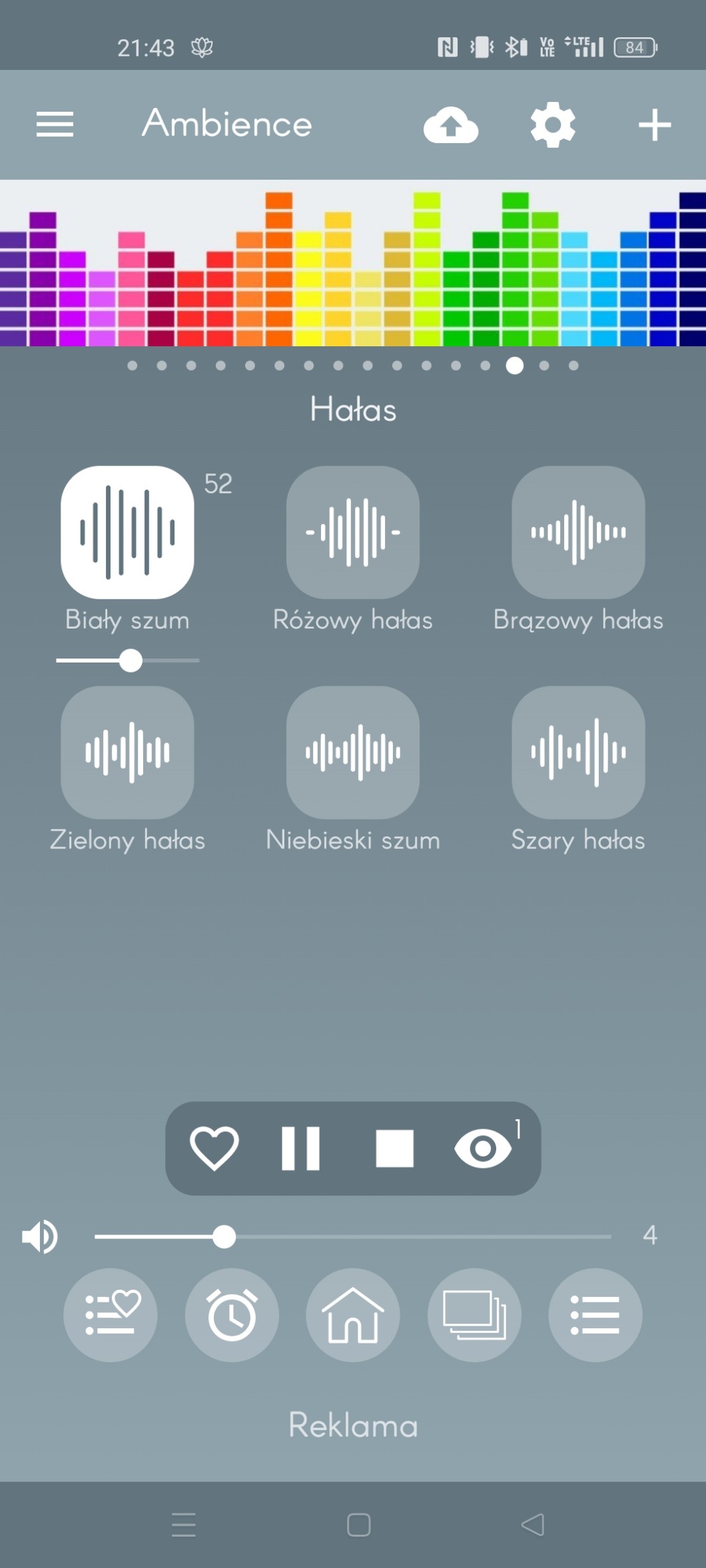Image resolution: width=706 pixels, height=1568 pixels.
Task: Open the alarm timer
Action: [x=232, y=1315]
